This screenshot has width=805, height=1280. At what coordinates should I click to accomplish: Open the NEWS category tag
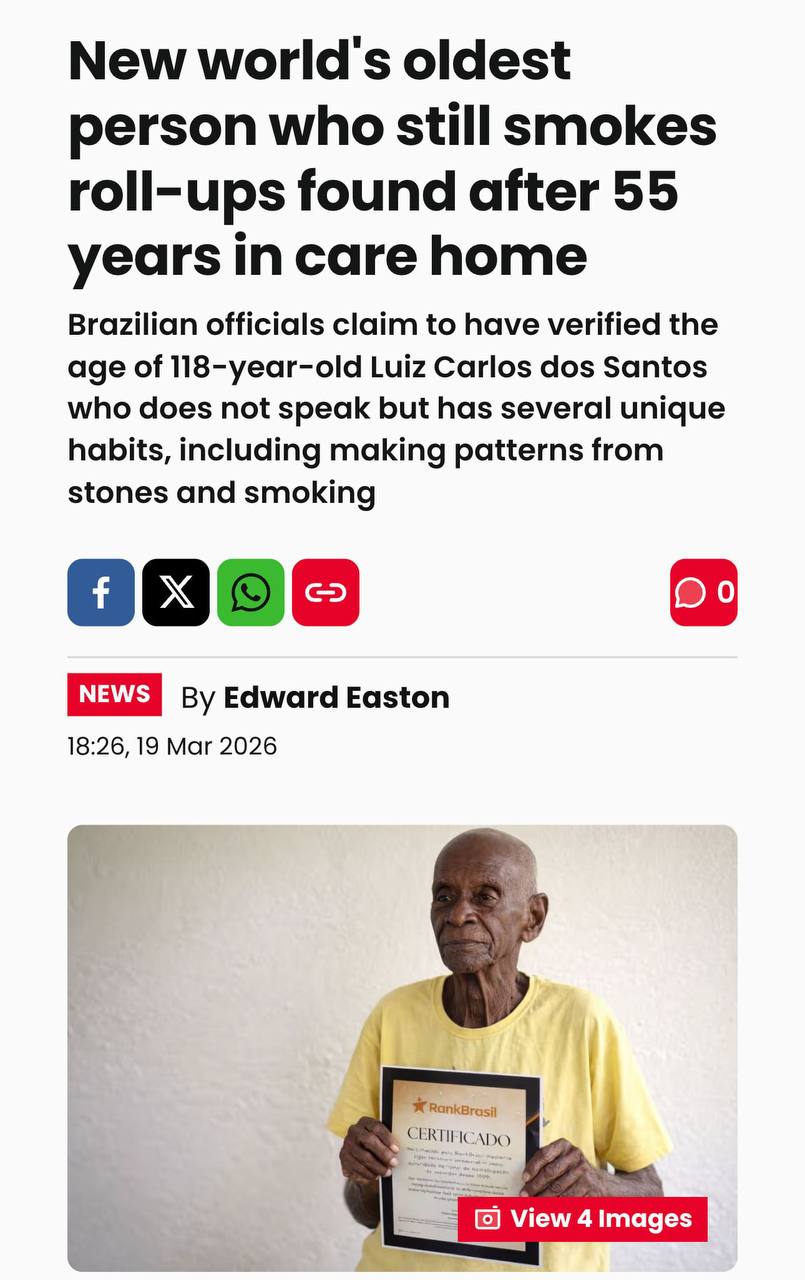coord(114,695)
